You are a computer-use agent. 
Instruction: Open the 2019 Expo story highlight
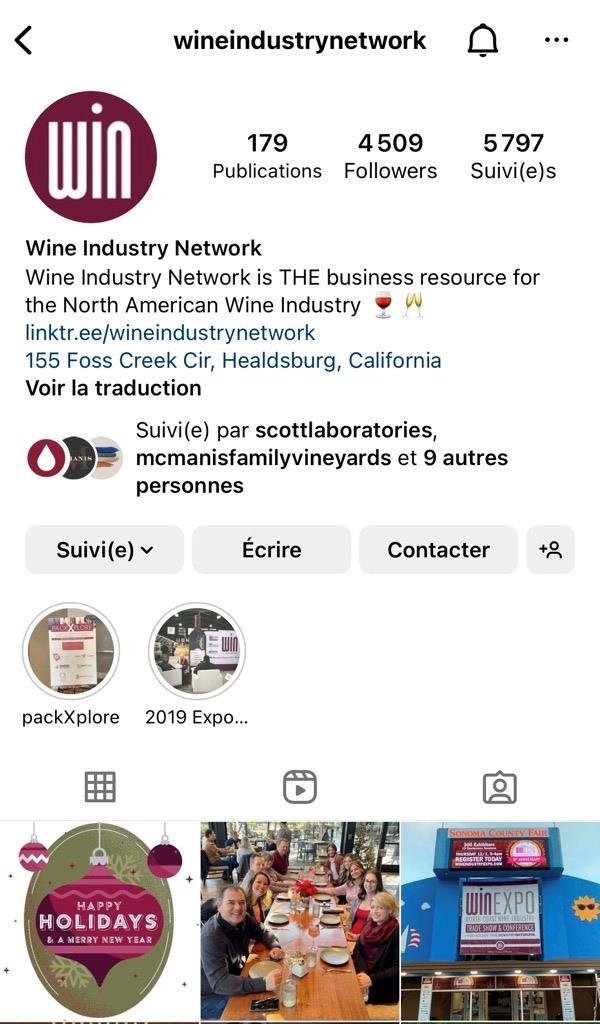pos(196,651)
